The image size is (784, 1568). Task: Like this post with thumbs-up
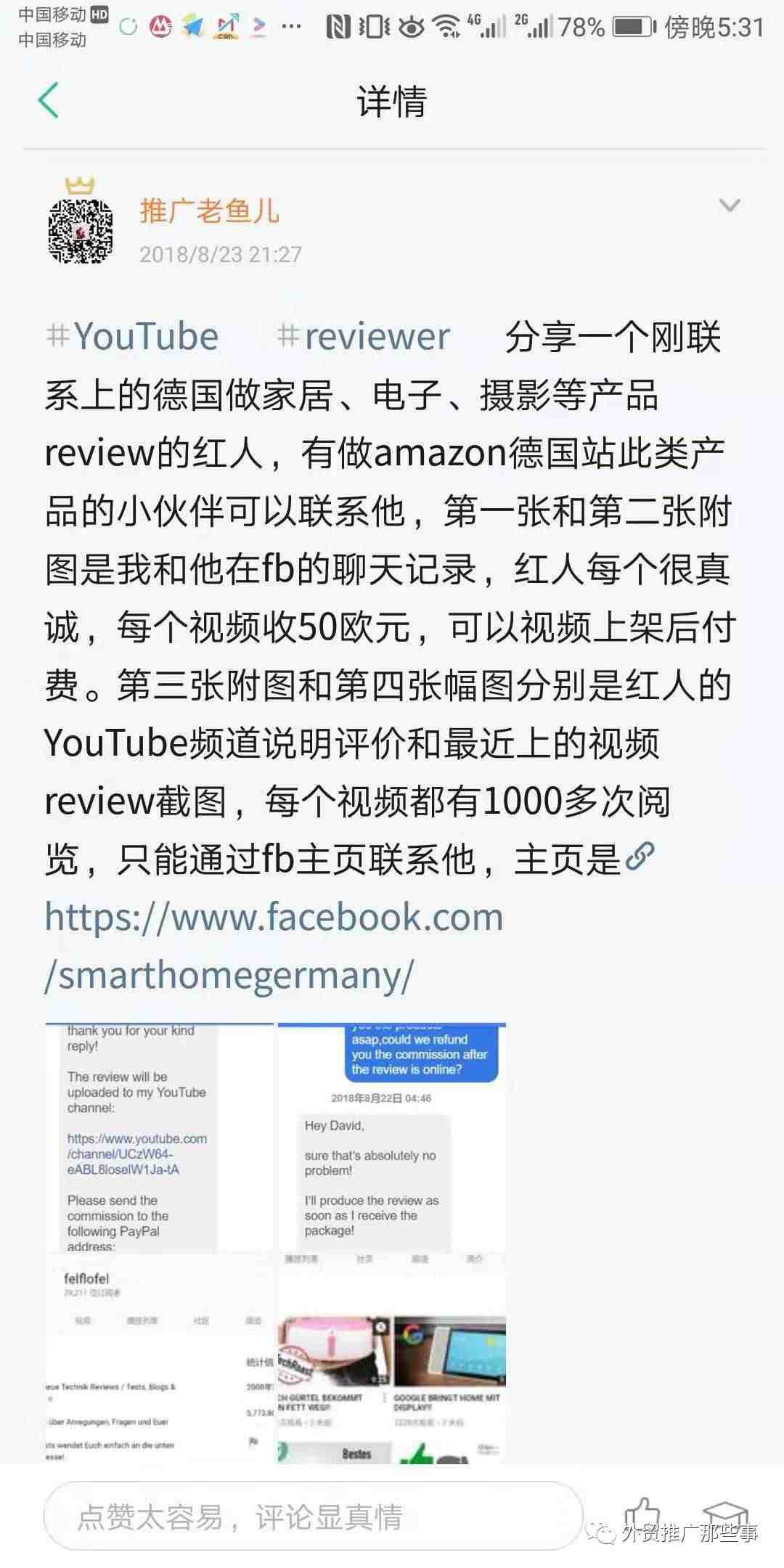pos(642,1514)
